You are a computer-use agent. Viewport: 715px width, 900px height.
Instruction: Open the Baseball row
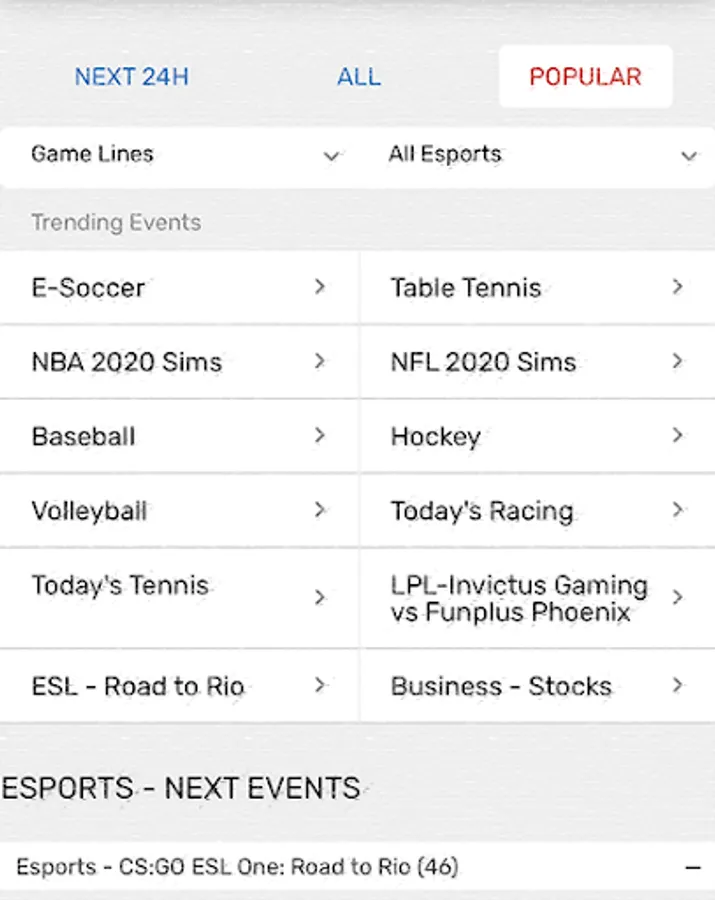click(178, 436)
